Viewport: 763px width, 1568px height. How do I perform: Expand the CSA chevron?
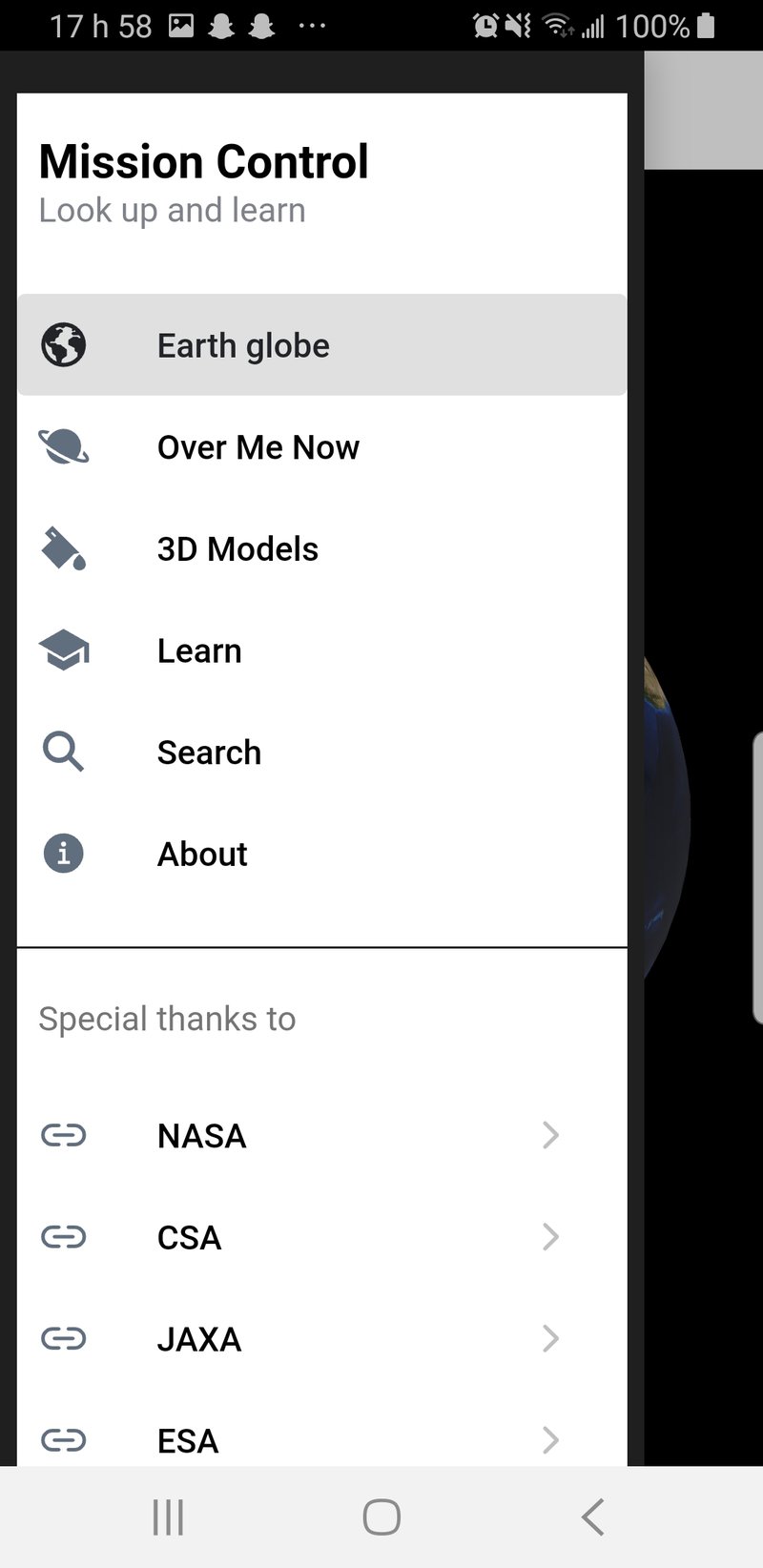coord(551,1237)
